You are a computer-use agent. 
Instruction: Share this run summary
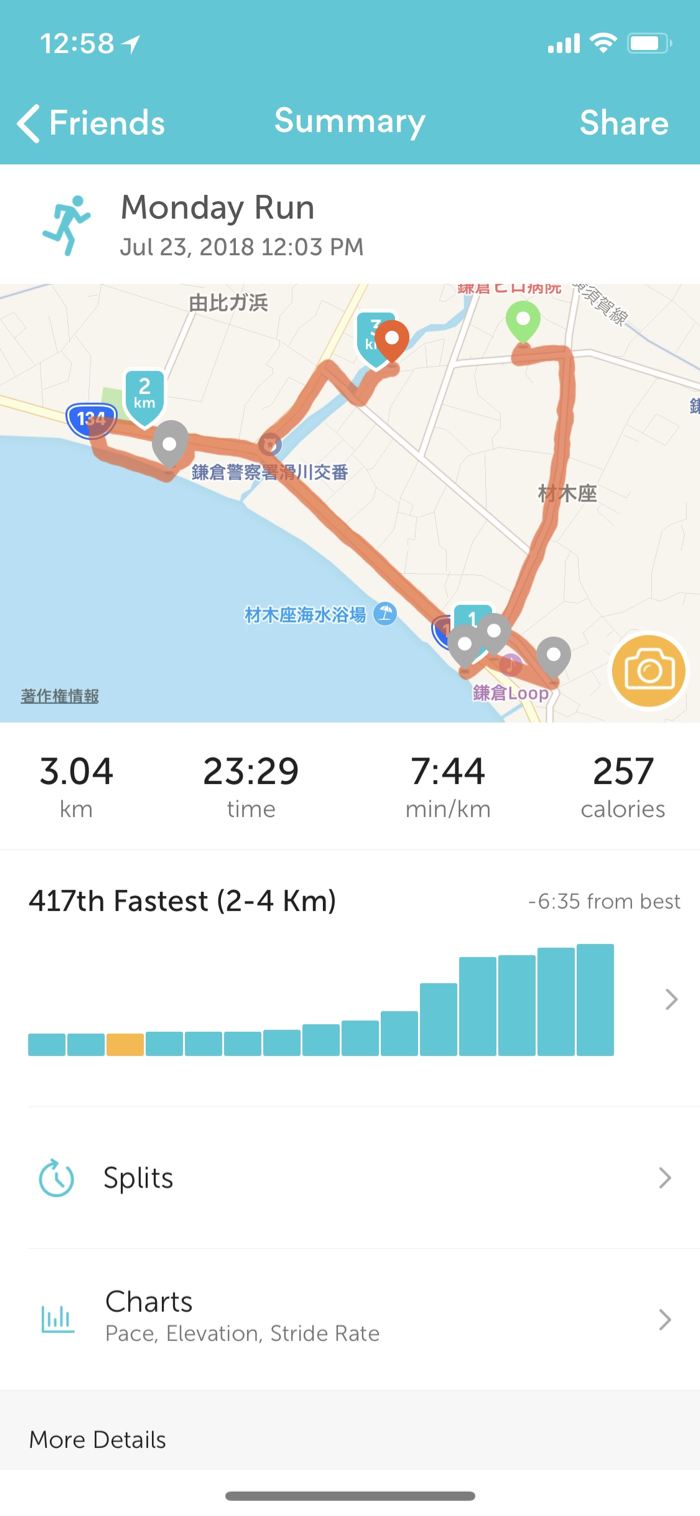click(623, 123)
